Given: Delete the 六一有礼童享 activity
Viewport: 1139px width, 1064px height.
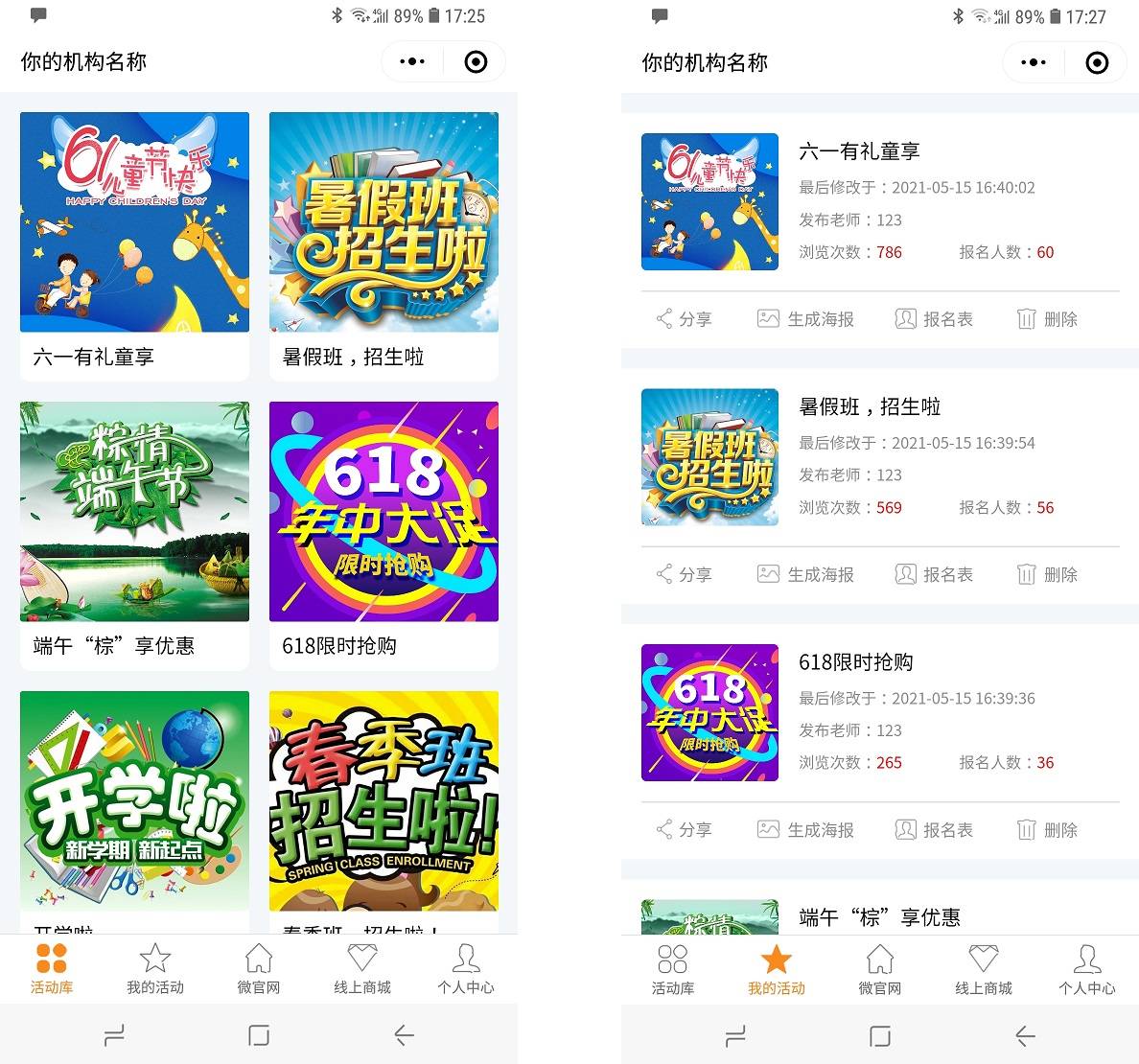Looking at the screenshot, I should [x=1047, y=319].
